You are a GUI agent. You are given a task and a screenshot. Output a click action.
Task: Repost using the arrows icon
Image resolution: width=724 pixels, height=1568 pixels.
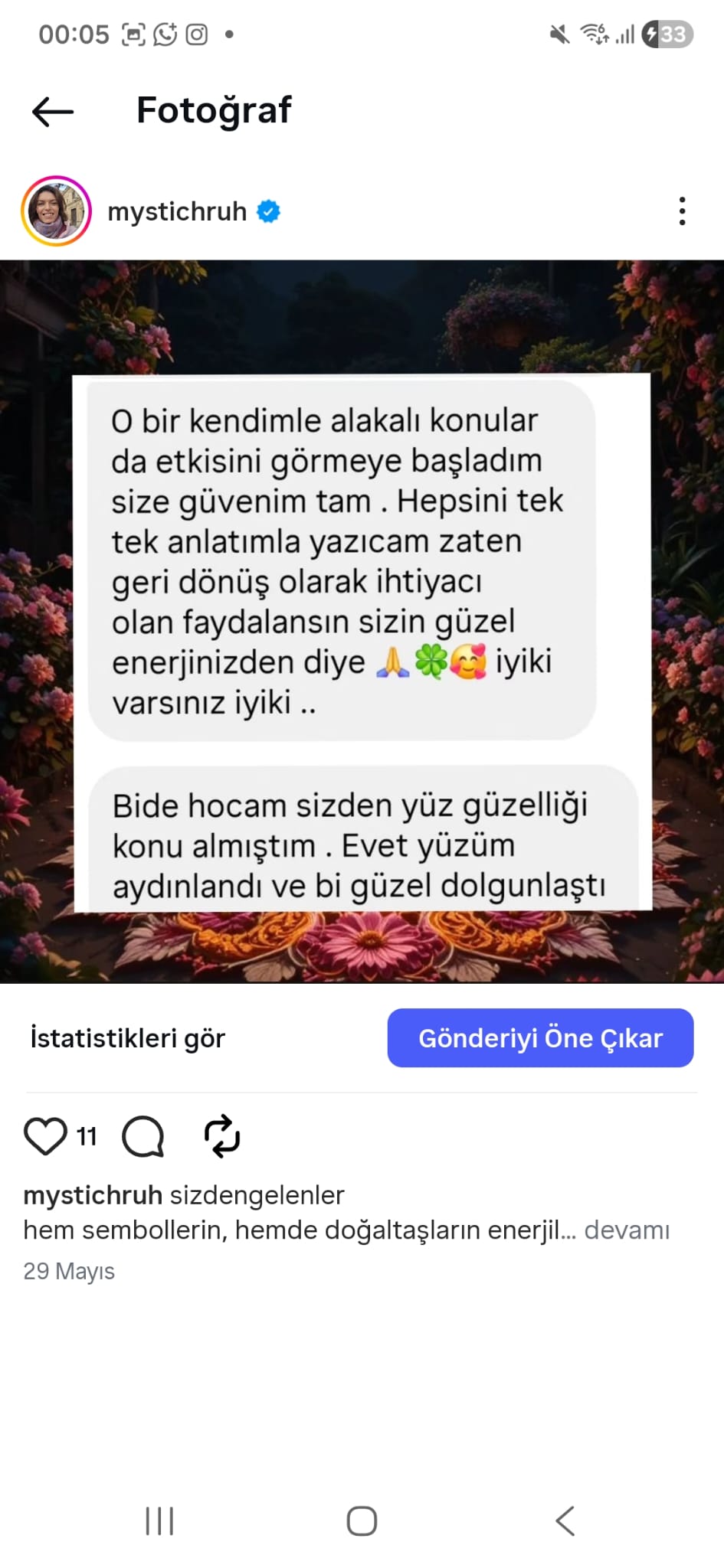click(x=222, y=1136)
